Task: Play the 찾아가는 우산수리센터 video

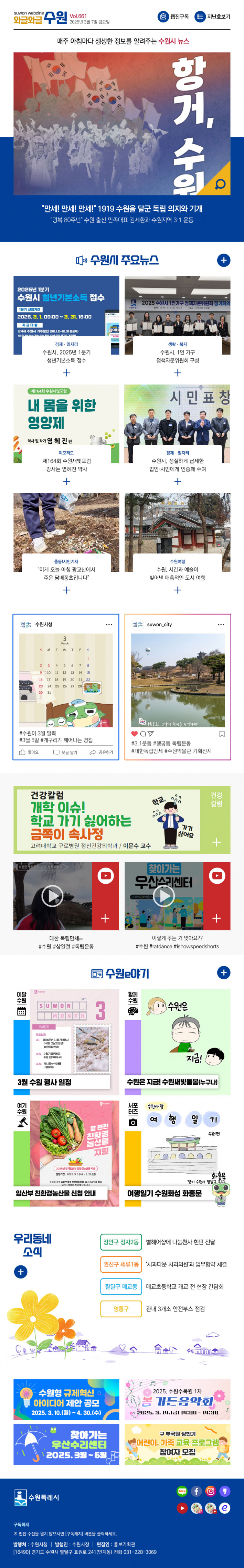Action: point(164,895)
